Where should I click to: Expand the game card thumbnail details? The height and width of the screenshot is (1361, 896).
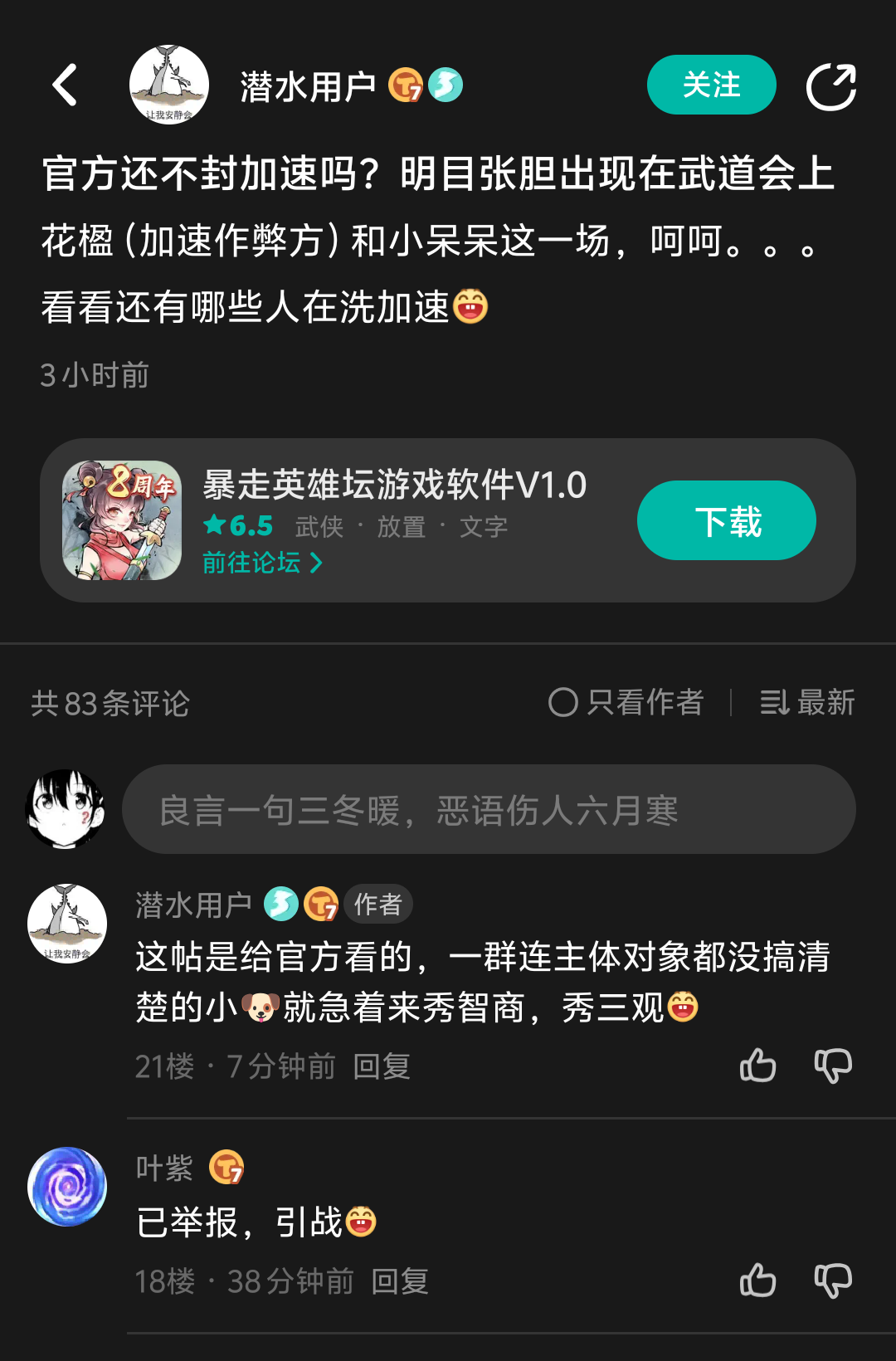pyautogui.click(x=121, y=520)
